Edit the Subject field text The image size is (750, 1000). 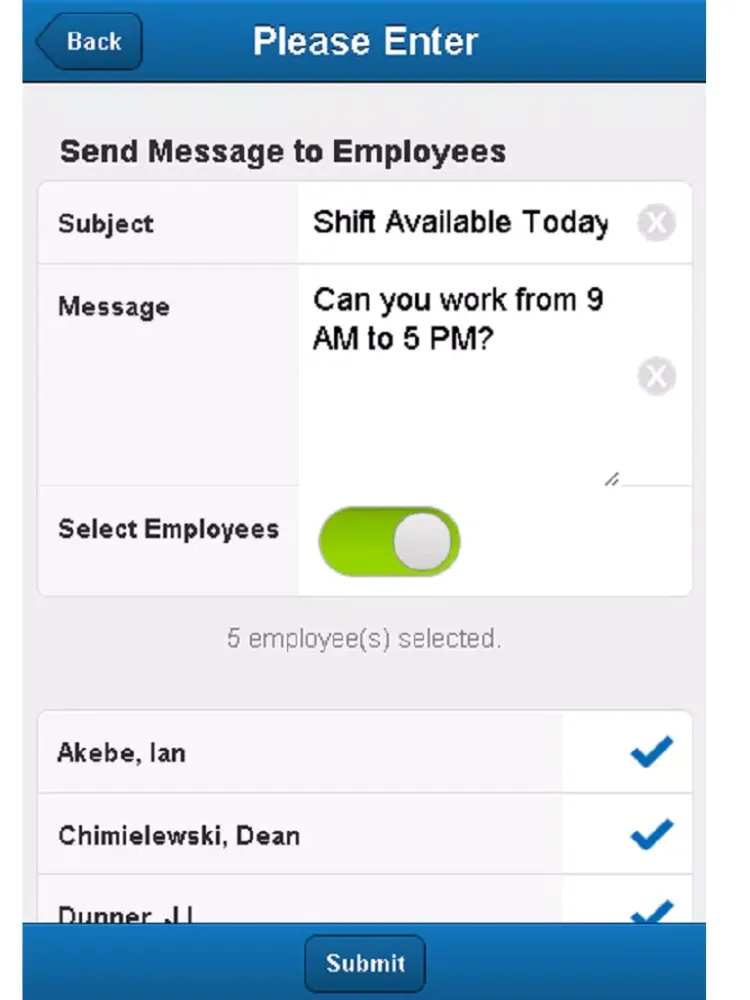tap(460, 222)
